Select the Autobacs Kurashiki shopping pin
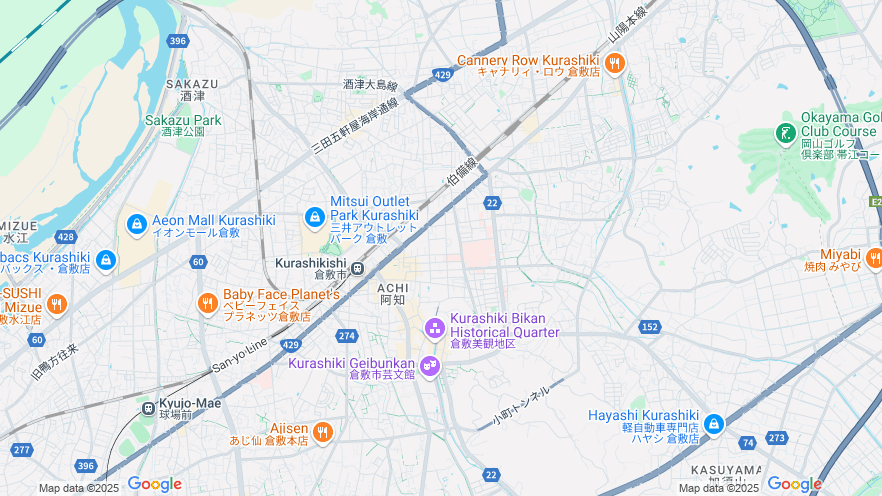The height and width of the screenshot is (496, 882). 106,261
